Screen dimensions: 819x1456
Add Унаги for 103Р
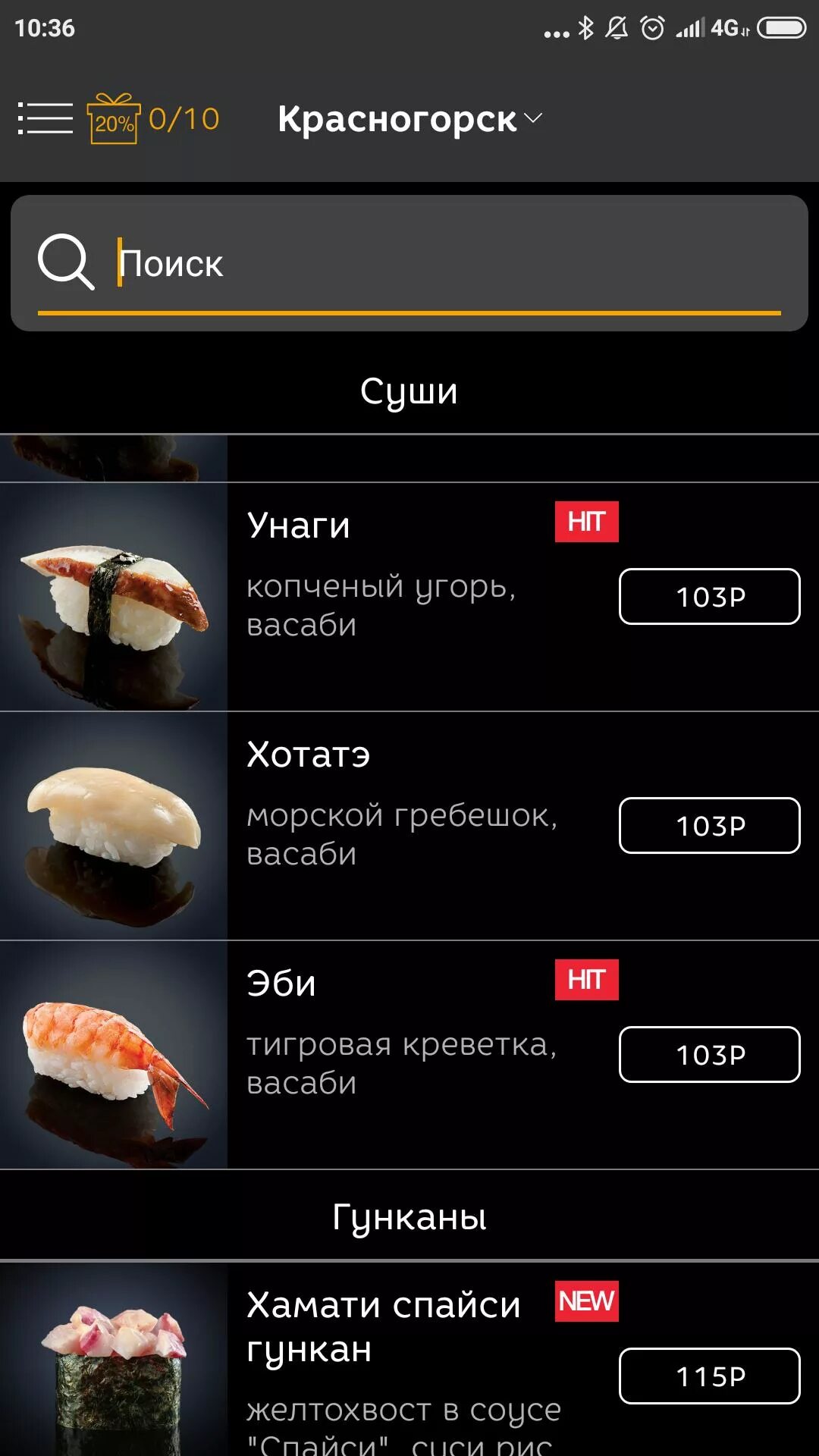coord(709,597)
